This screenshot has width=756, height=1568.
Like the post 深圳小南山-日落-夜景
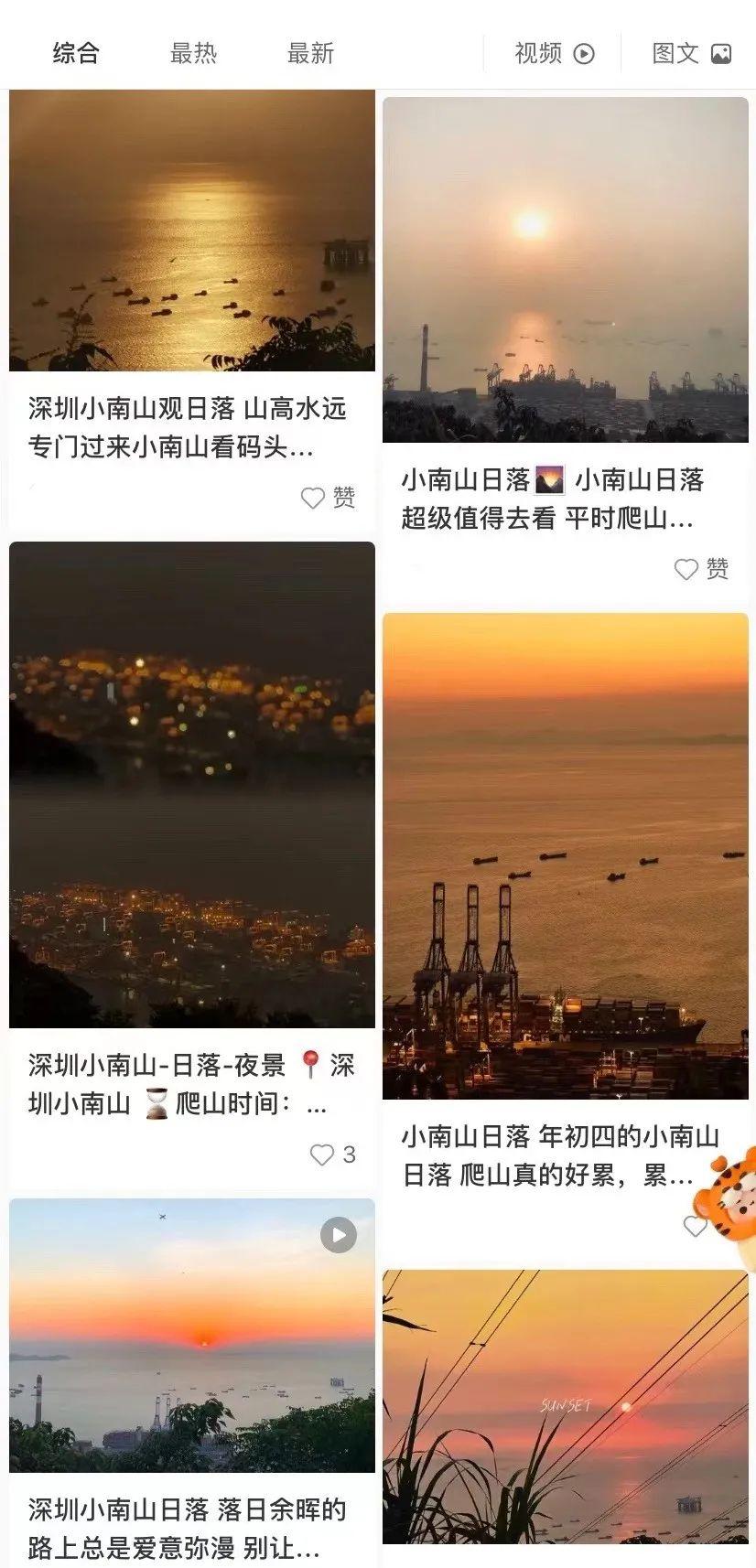tap(322, 1155)
